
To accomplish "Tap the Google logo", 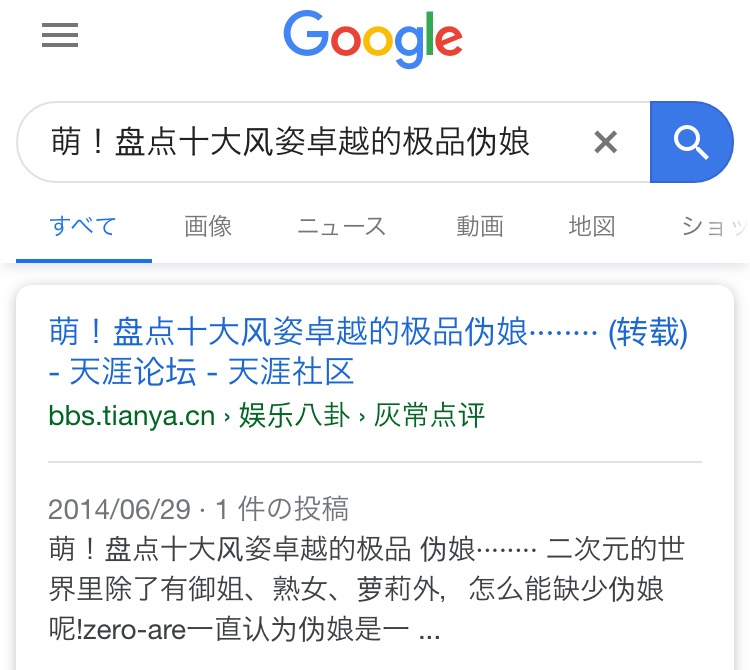I will click(x=373, y=38).
